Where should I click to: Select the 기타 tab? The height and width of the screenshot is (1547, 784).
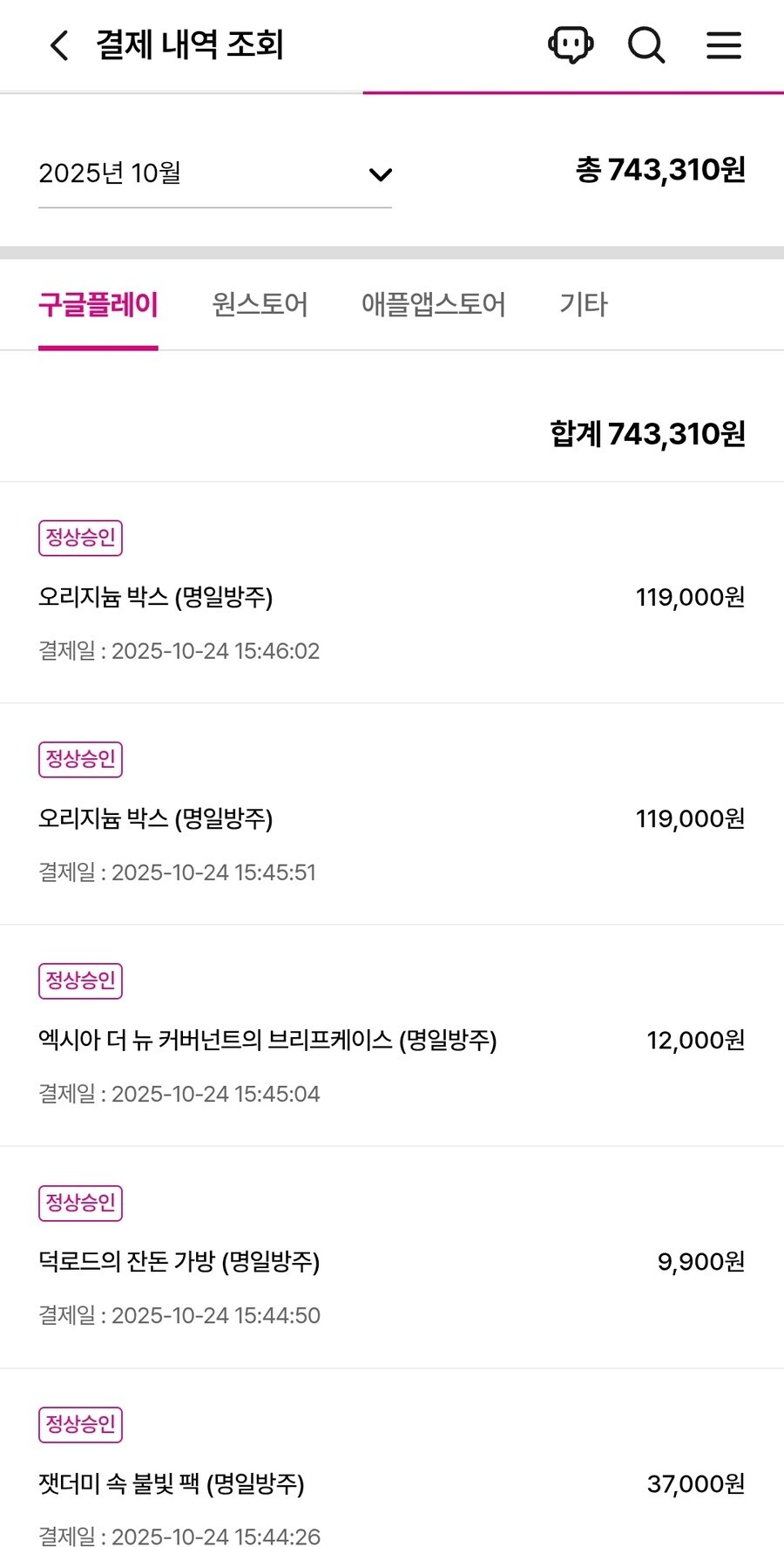[584, 304]
